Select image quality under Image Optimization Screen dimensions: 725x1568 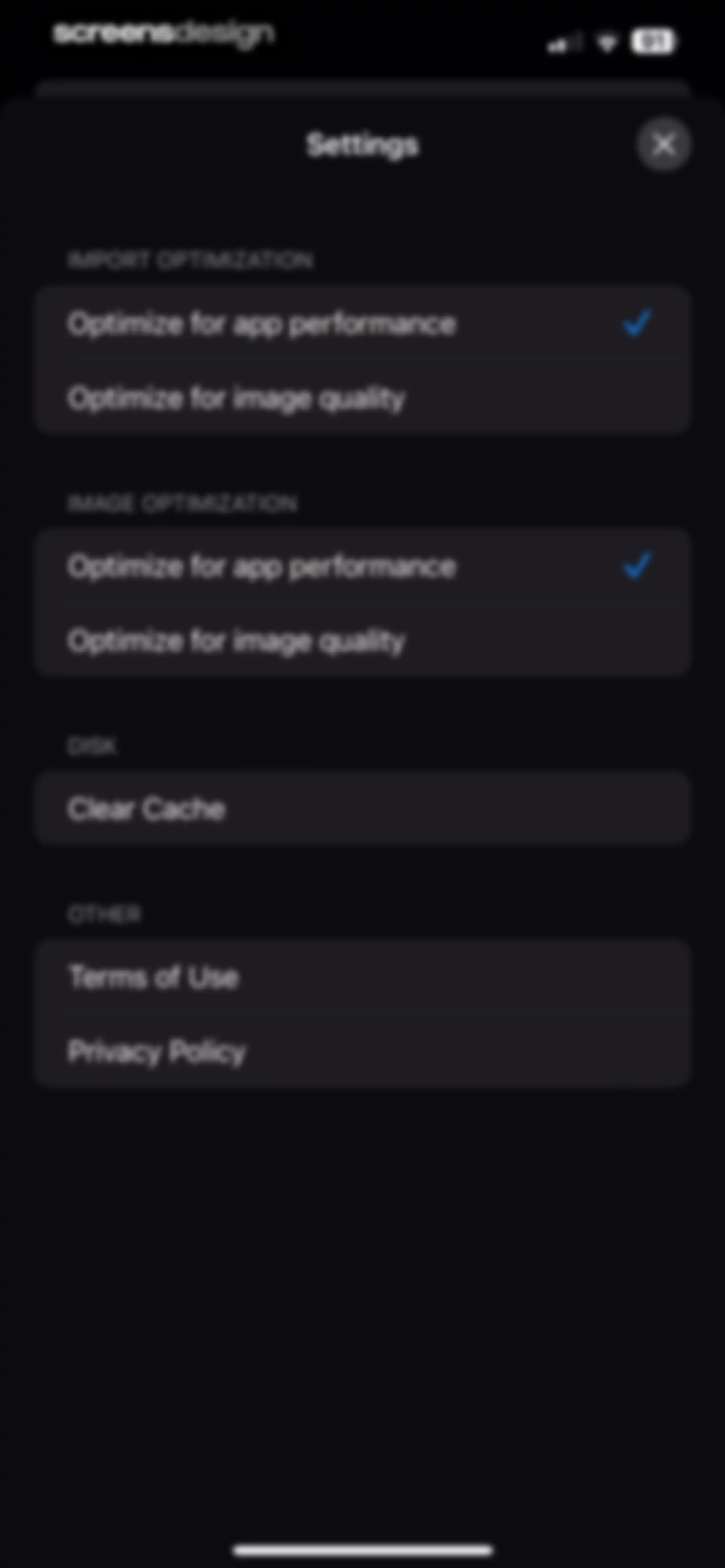(362, 640)
